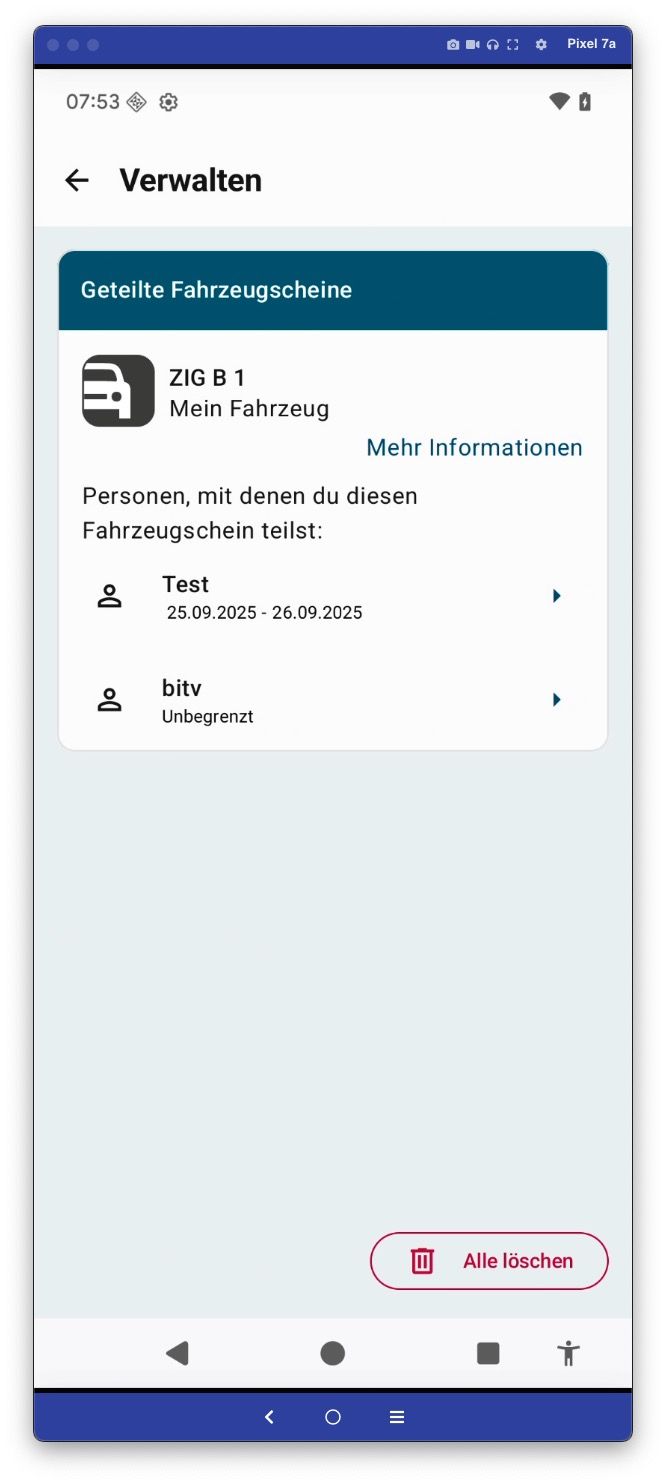Tap the system home button
666x1483 pixels.
pos(333,1353)
